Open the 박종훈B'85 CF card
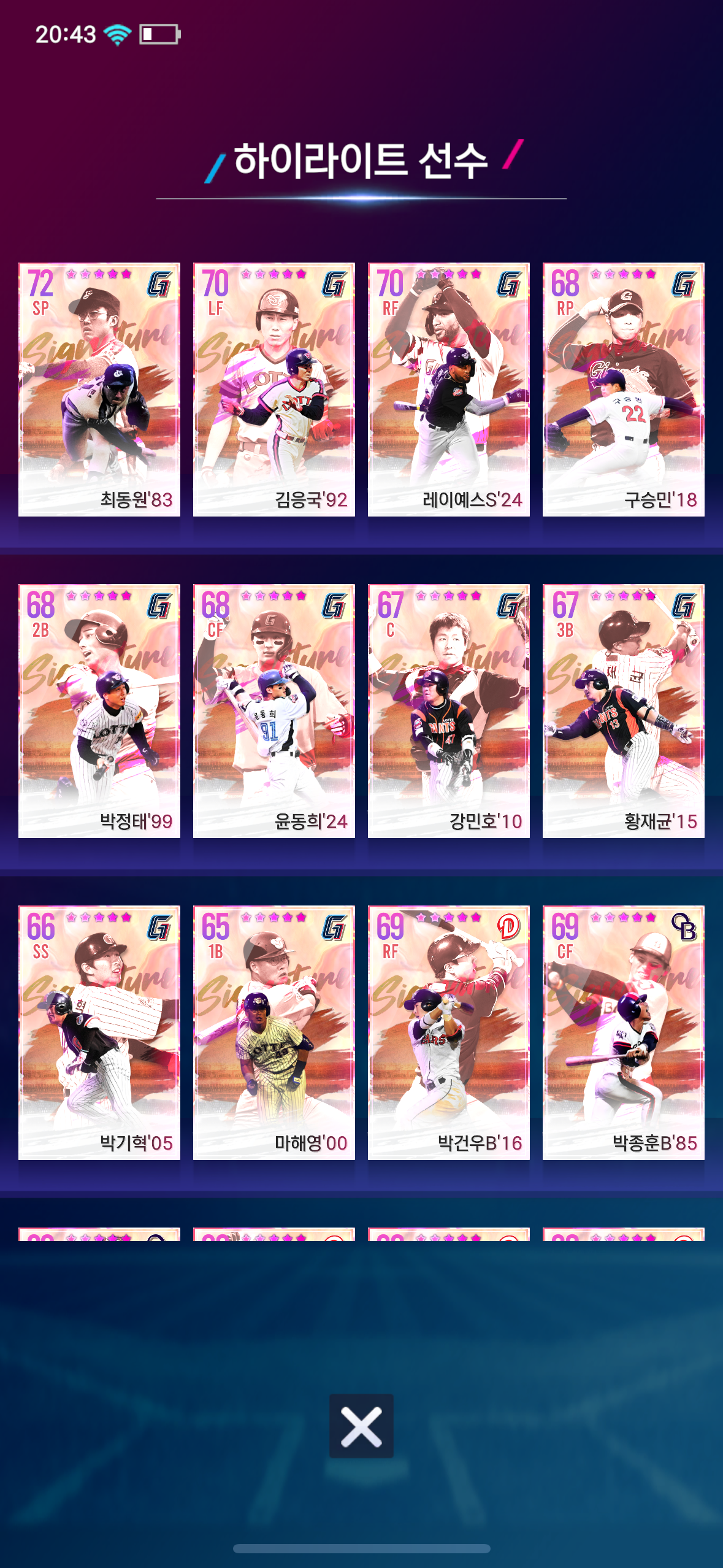 pyautogui.click(x=623, y=1032)
